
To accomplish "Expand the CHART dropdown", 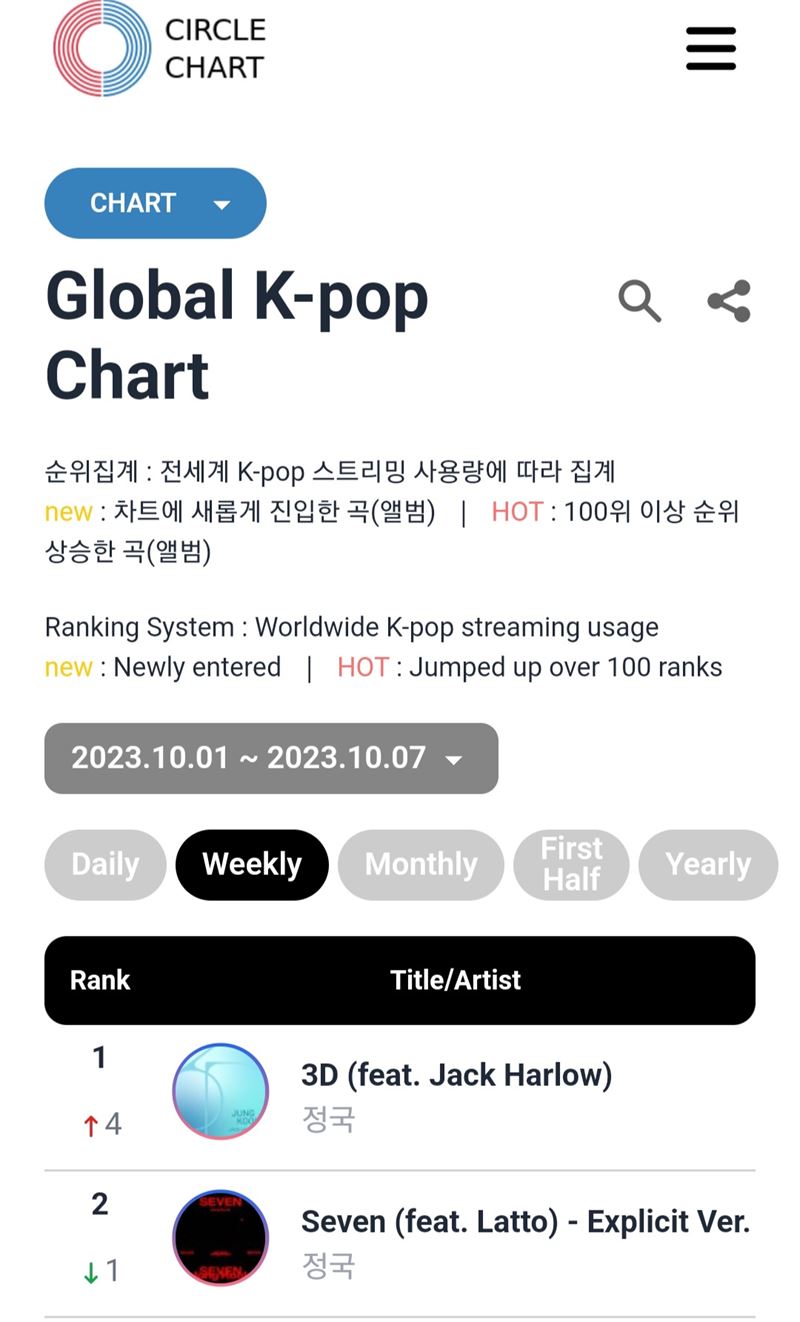I will click(x=155, y=203).
